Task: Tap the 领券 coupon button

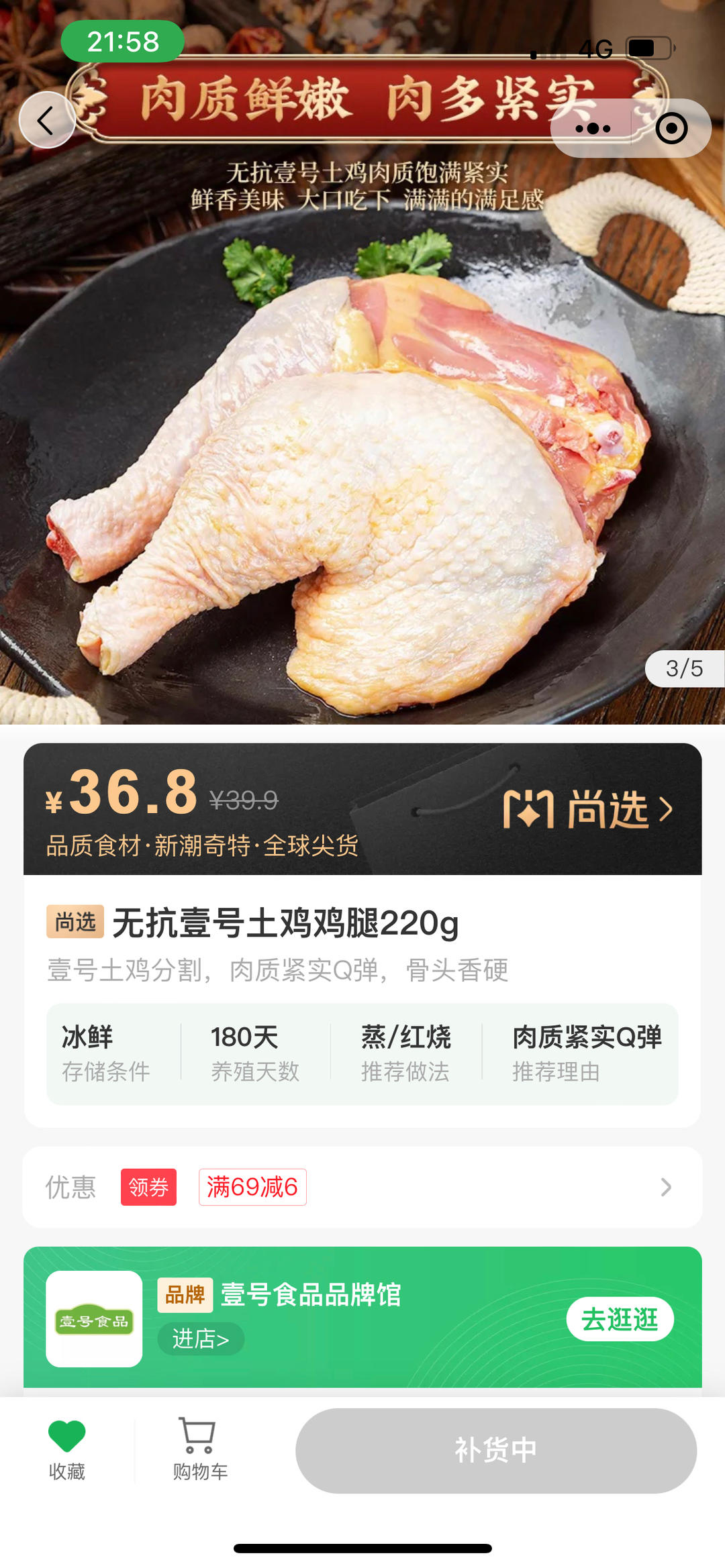Action: [148, 1187]
